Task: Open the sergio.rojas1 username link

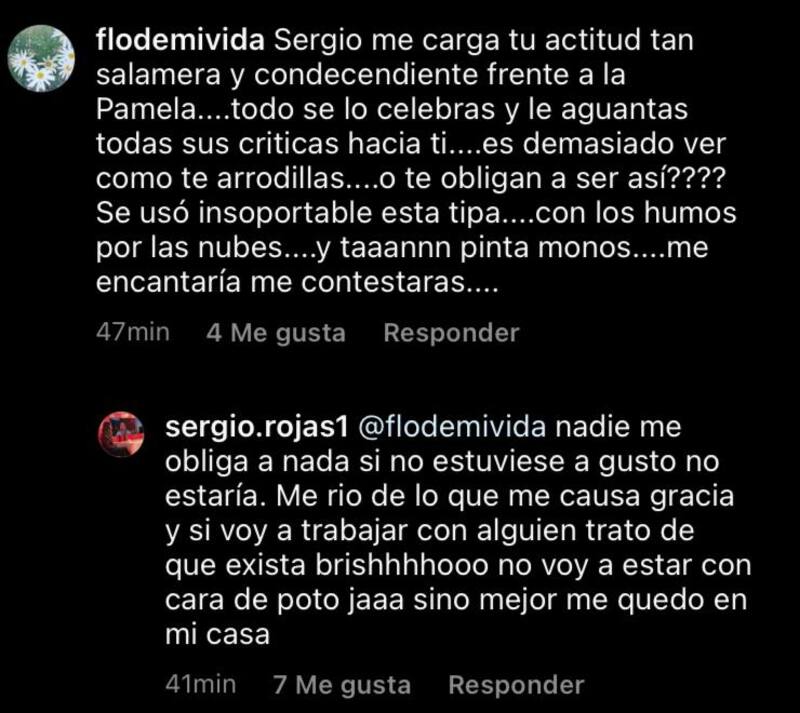Action: 254,427
